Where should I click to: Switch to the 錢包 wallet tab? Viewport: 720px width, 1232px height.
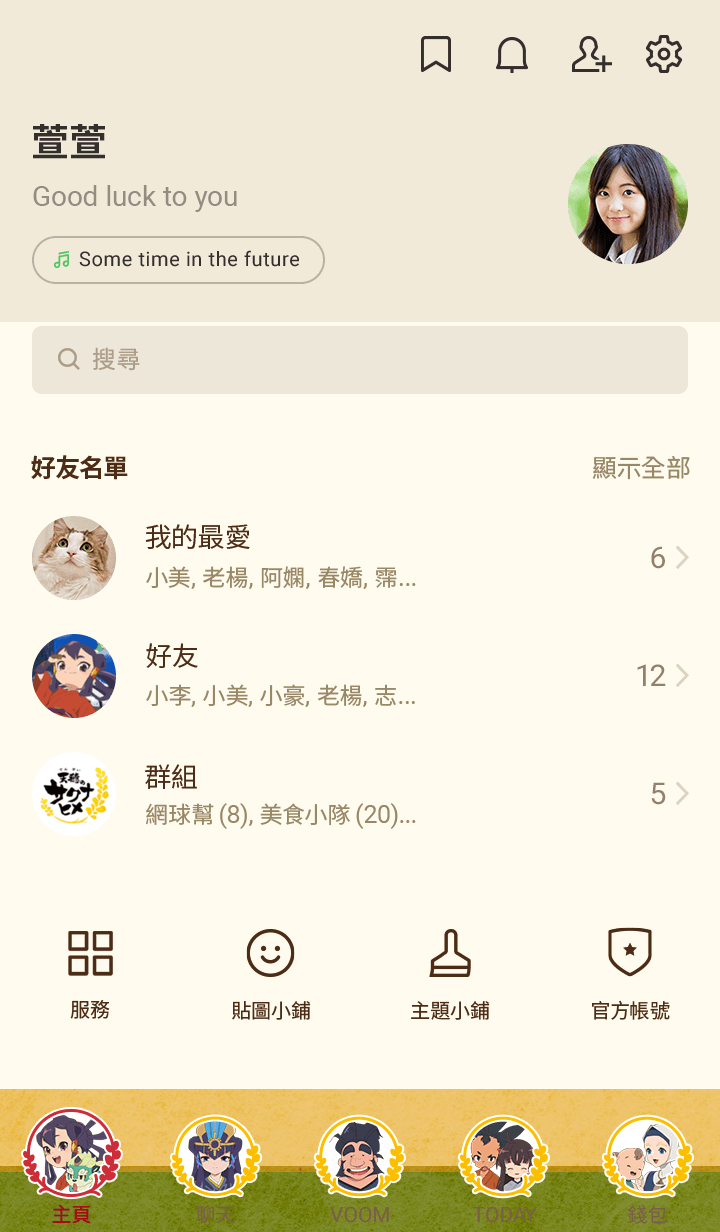tap(648, 1168)
